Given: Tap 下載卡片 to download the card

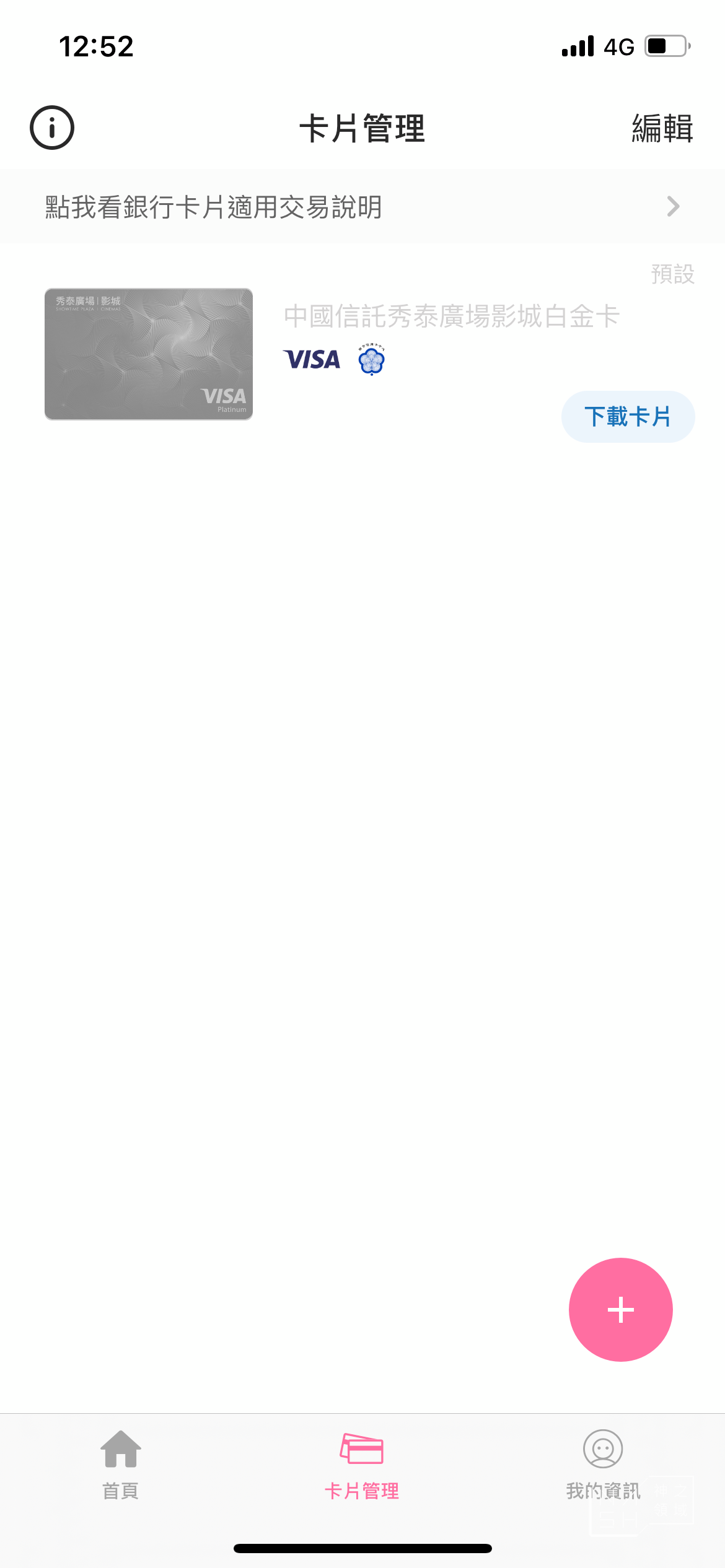Looking at the screenshot, I should tap(627, 417).
